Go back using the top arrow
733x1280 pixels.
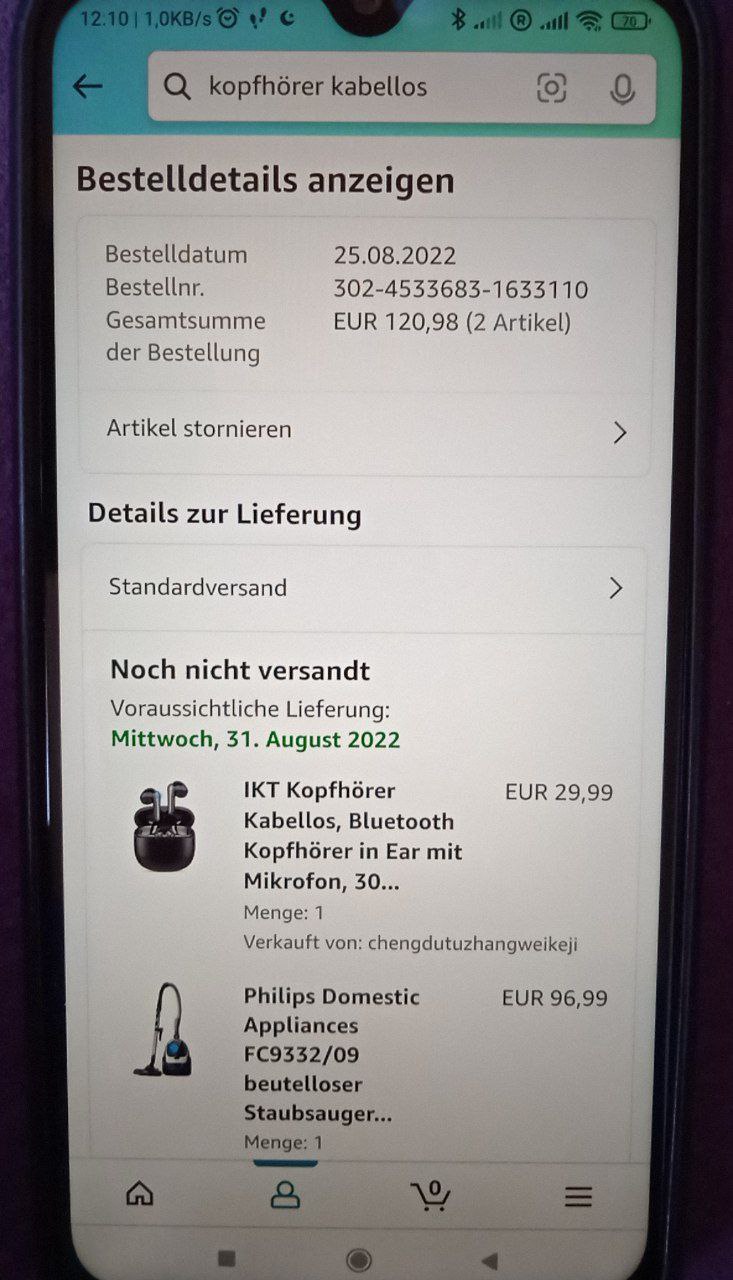pos(88,87)
